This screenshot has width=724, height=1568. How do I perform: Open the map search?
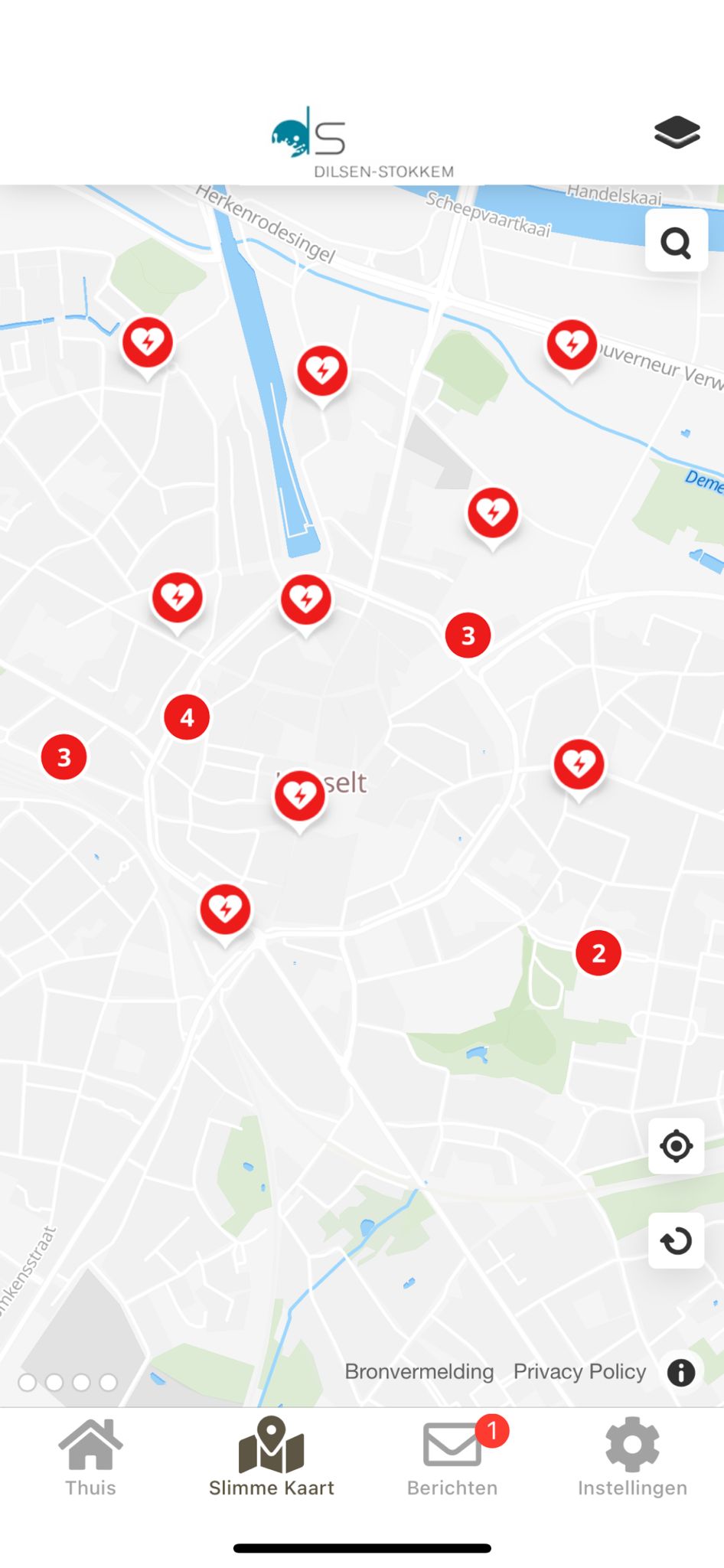[x=676, y=243]
